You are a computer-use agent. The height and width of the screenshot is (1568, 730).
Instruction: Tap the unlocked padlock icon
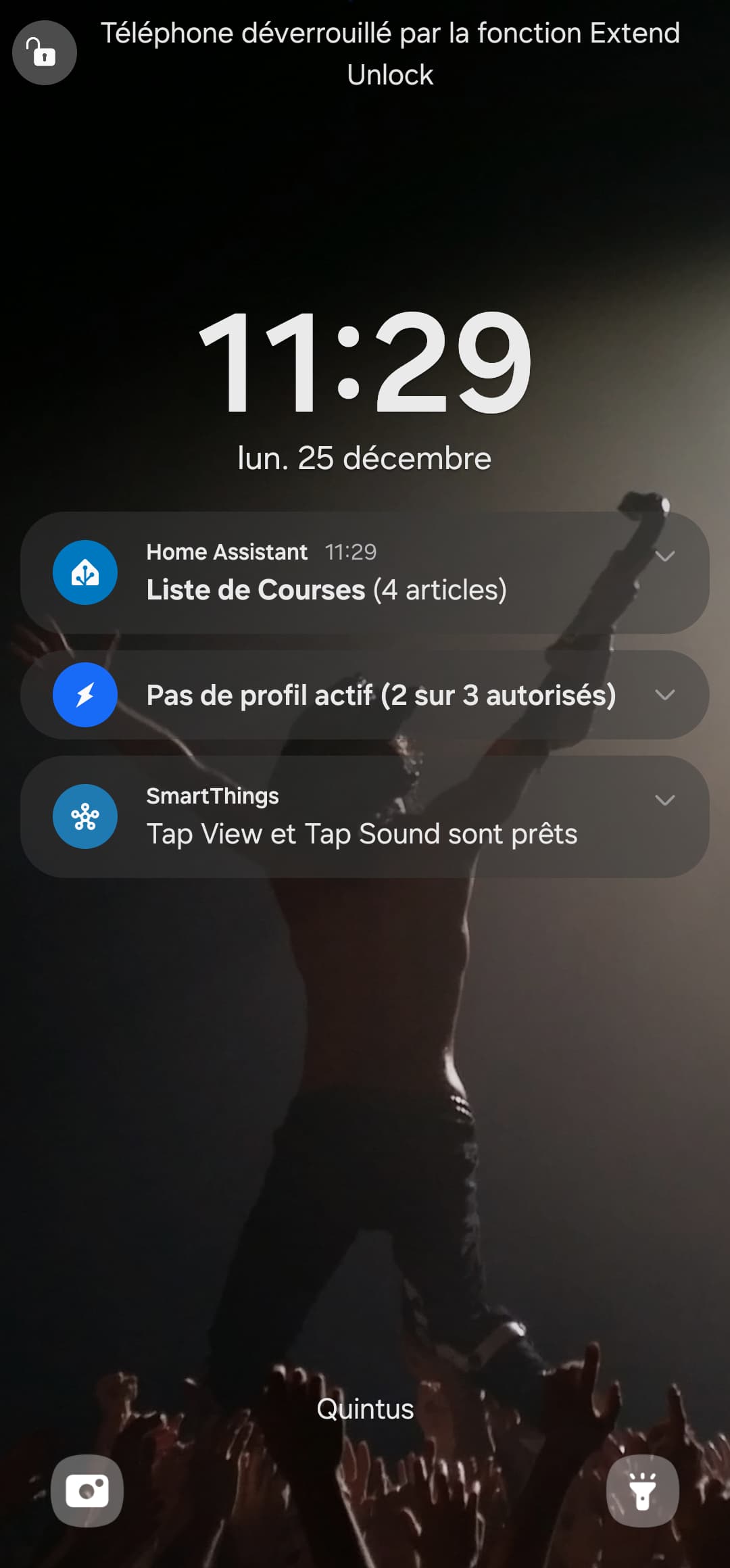click(x=44, y=53)
